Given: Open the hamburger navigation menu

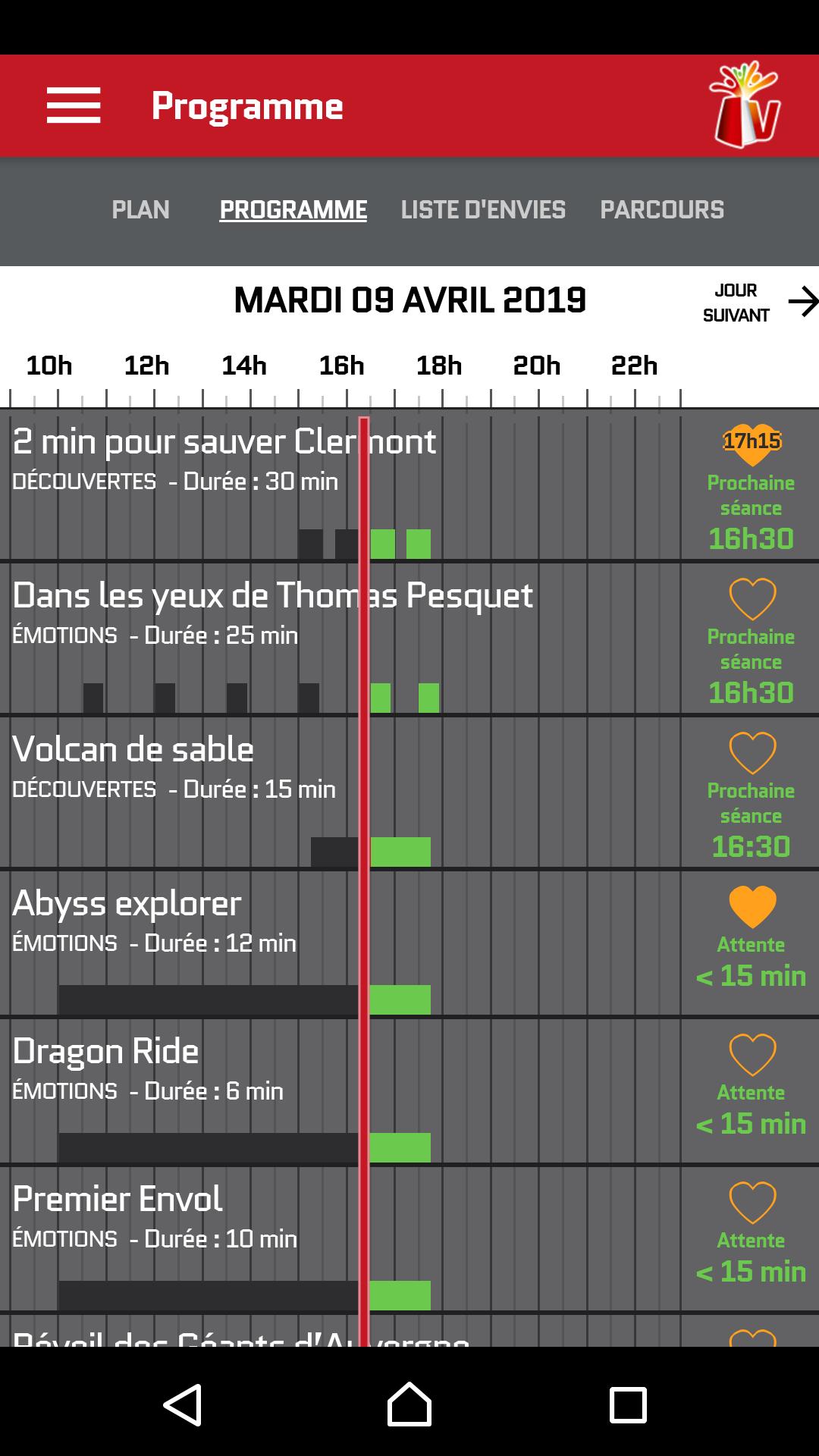Looking at the screenshot, I should pos(74,105).
